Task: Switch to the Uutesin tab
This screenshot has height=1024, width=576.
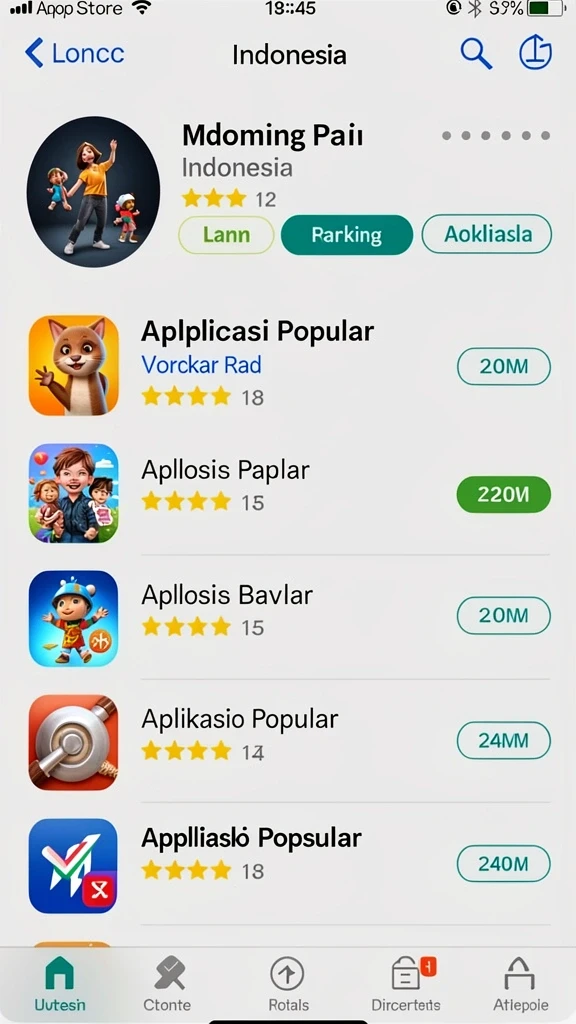Action: pos(59,984)
